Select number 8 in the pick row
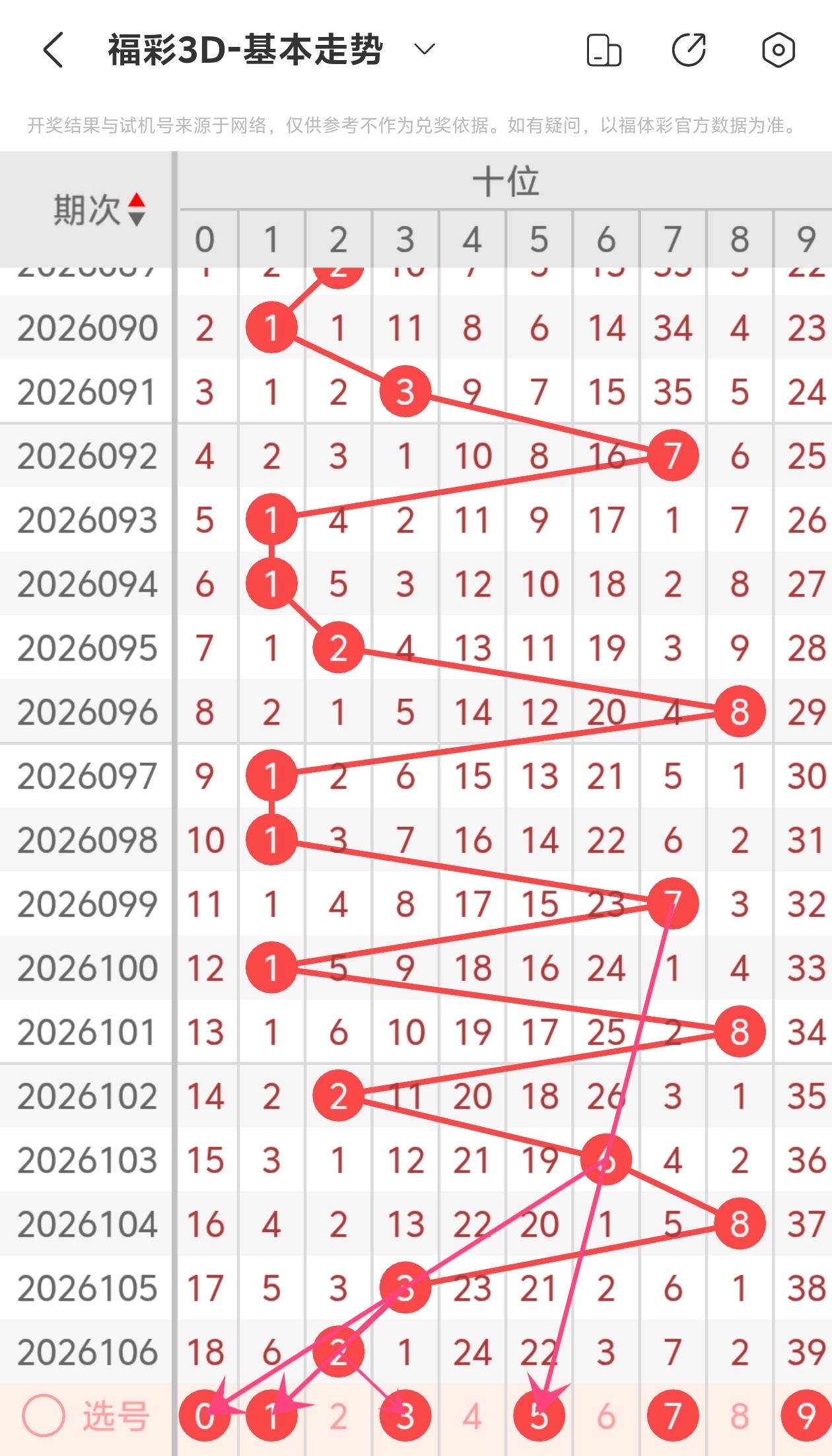 (740, 1416)
